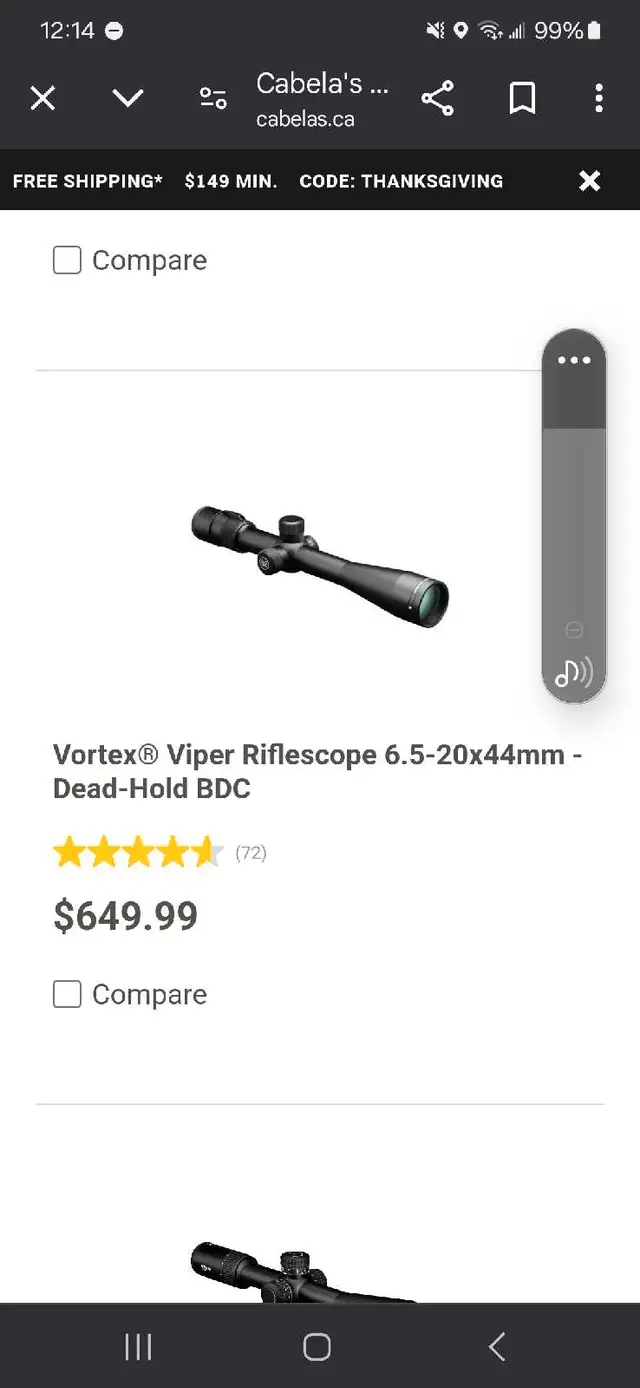Screen dimensions: 640x1388
Task: Dismiss the free shipping promo banner
Action: pos(590,180)
